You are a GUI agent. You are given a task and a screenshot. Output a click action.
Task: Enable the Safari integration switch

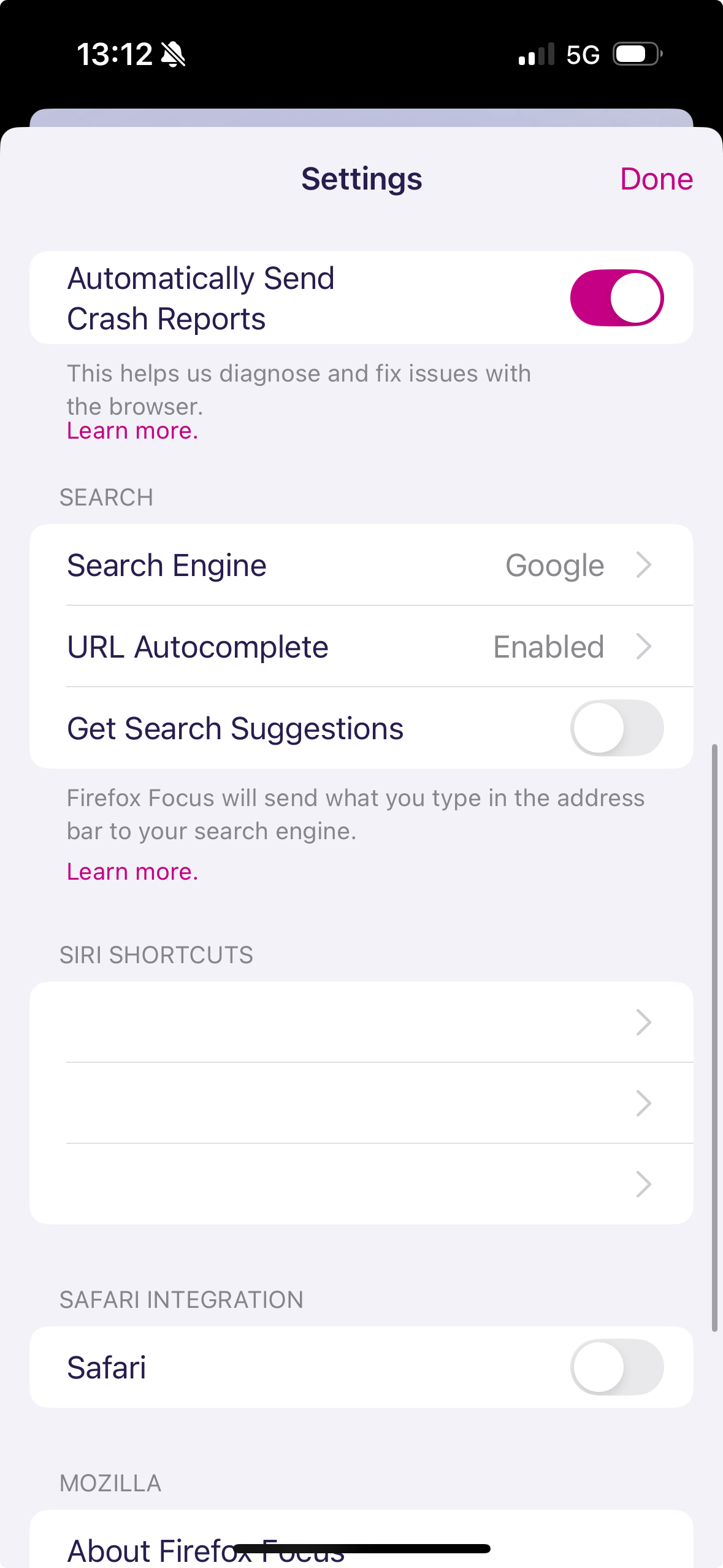616,1367
